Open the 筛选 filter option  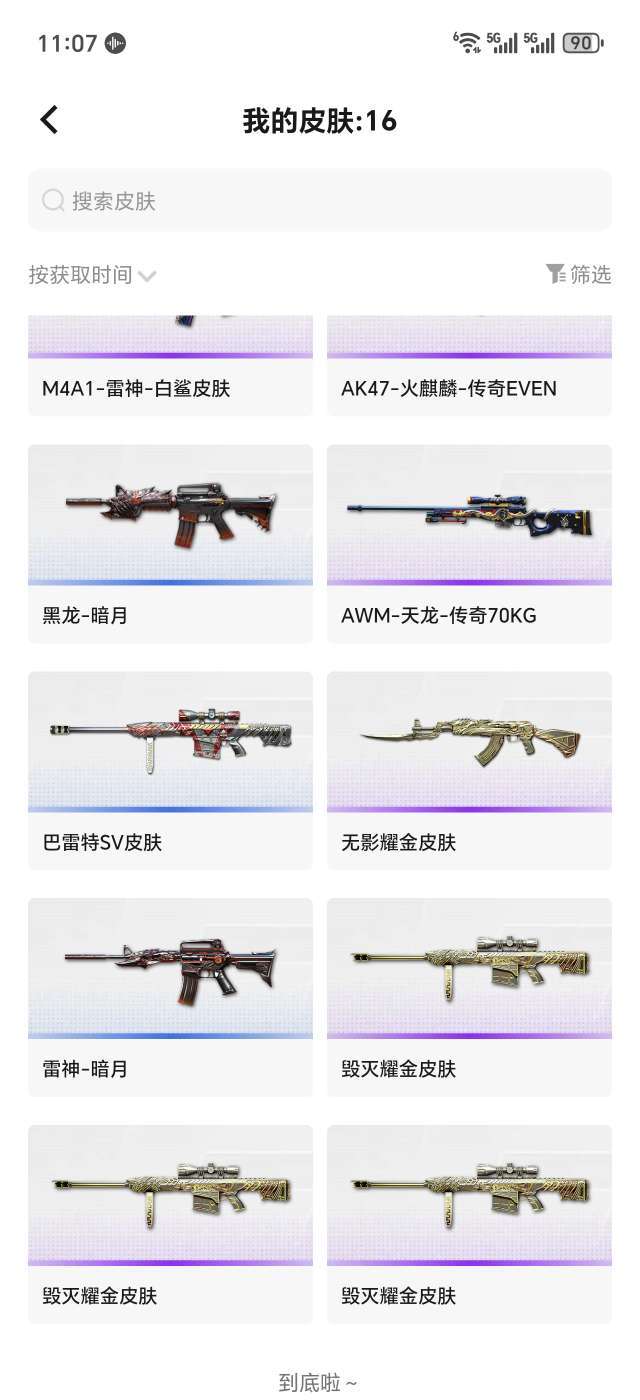coord(578,274)
